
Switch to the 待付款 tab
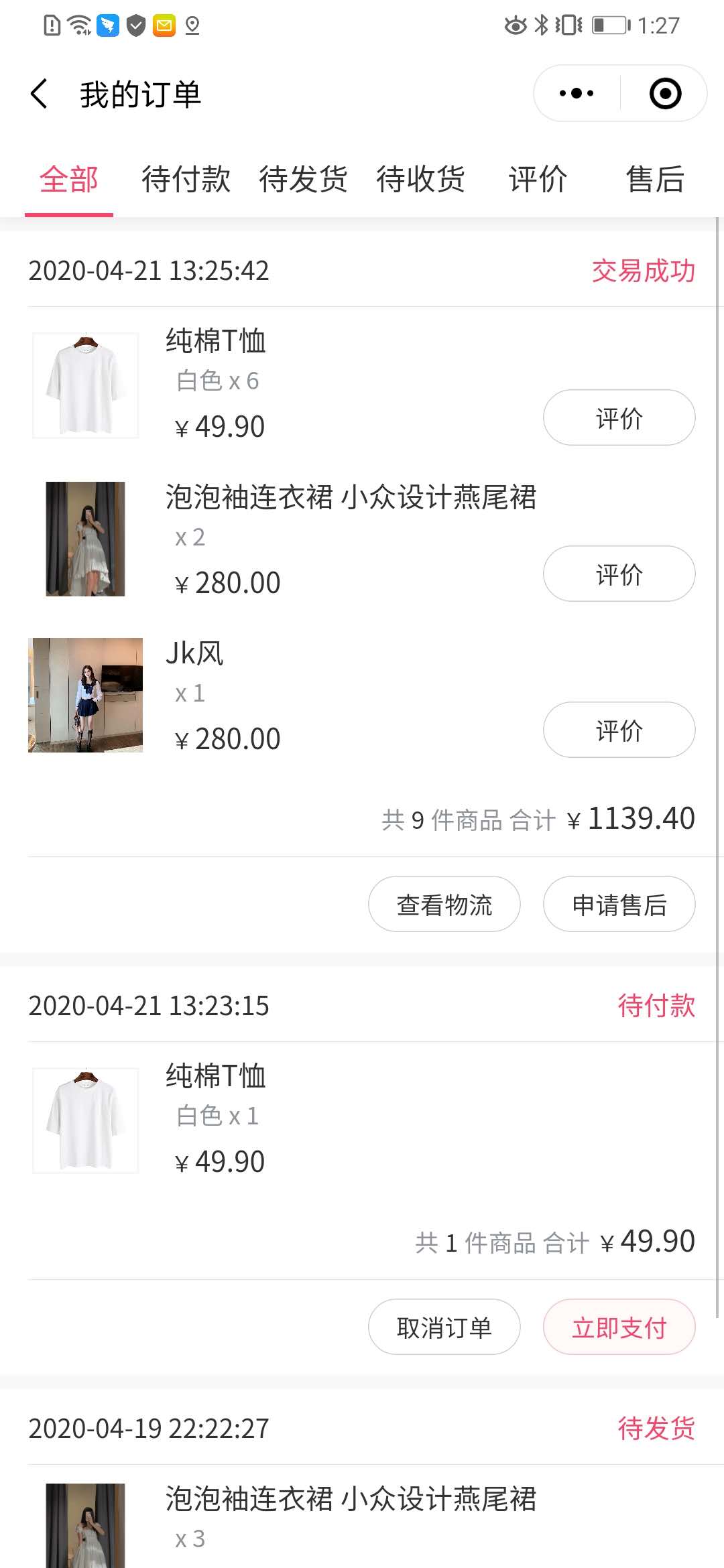(x=186, y=180)
